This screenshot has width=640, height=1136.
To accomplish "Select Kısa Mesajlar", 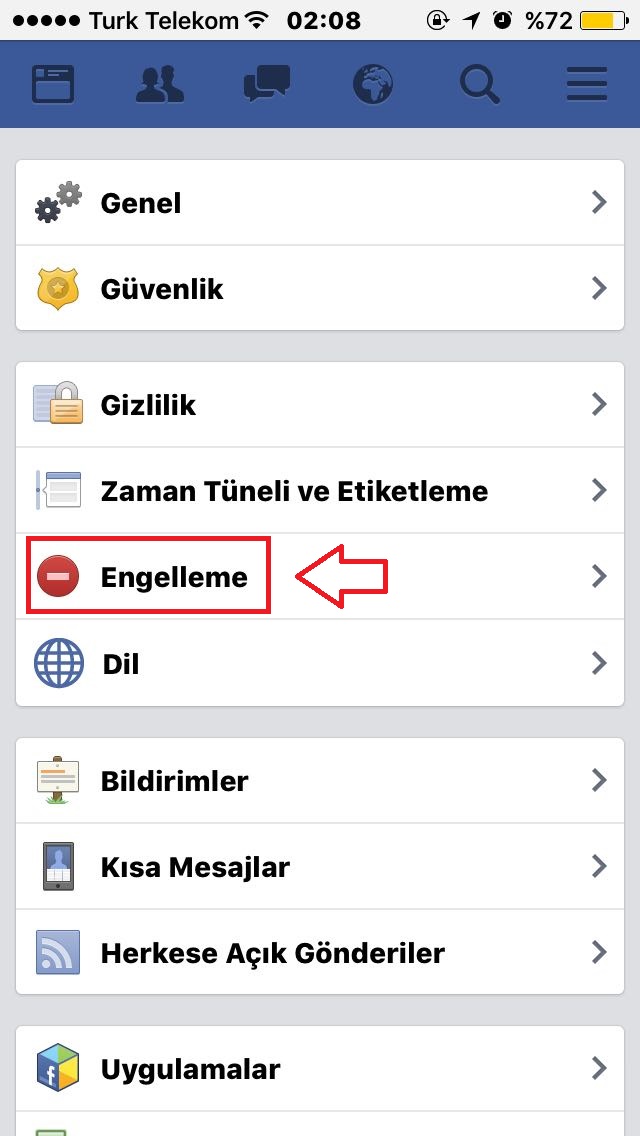I will pyautogui.click(x=320, y=866).
